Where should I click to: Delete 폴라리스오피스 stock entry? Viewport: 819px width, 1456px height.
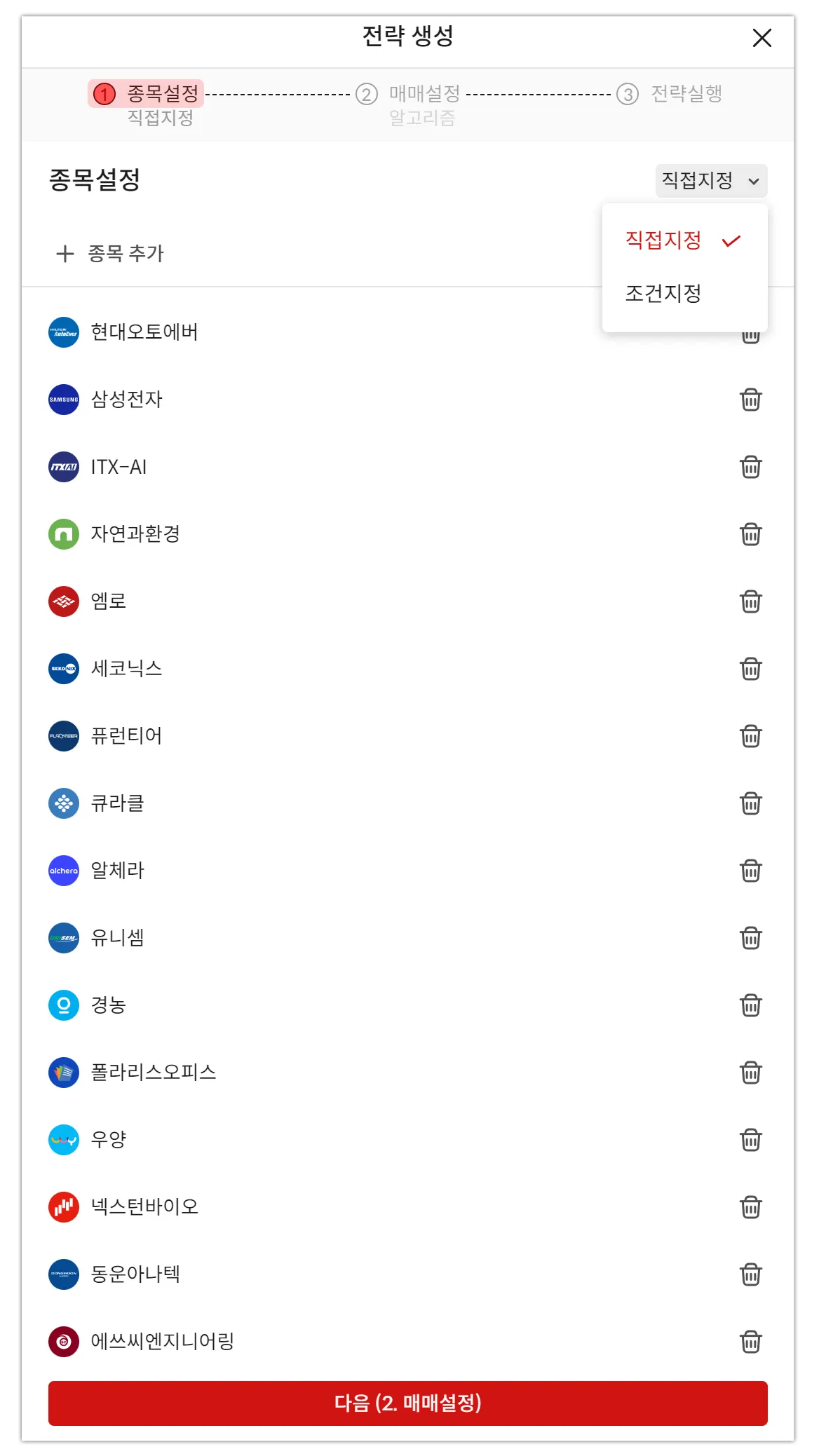[750, 1073]
